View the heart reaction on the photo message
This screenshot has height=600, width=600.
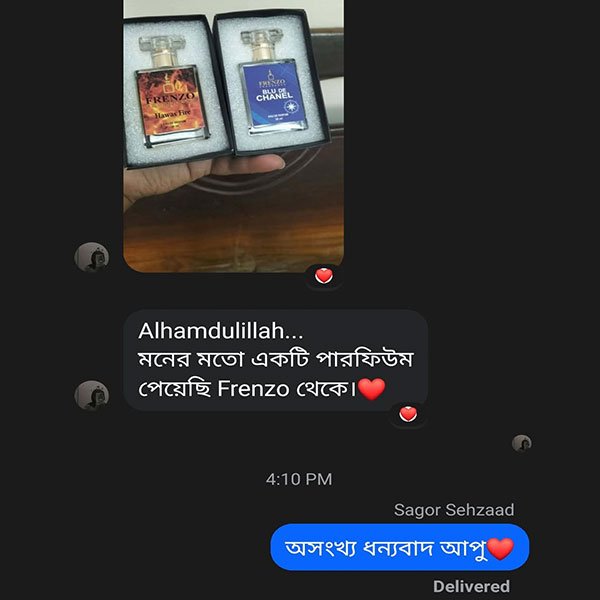point(323,275)
